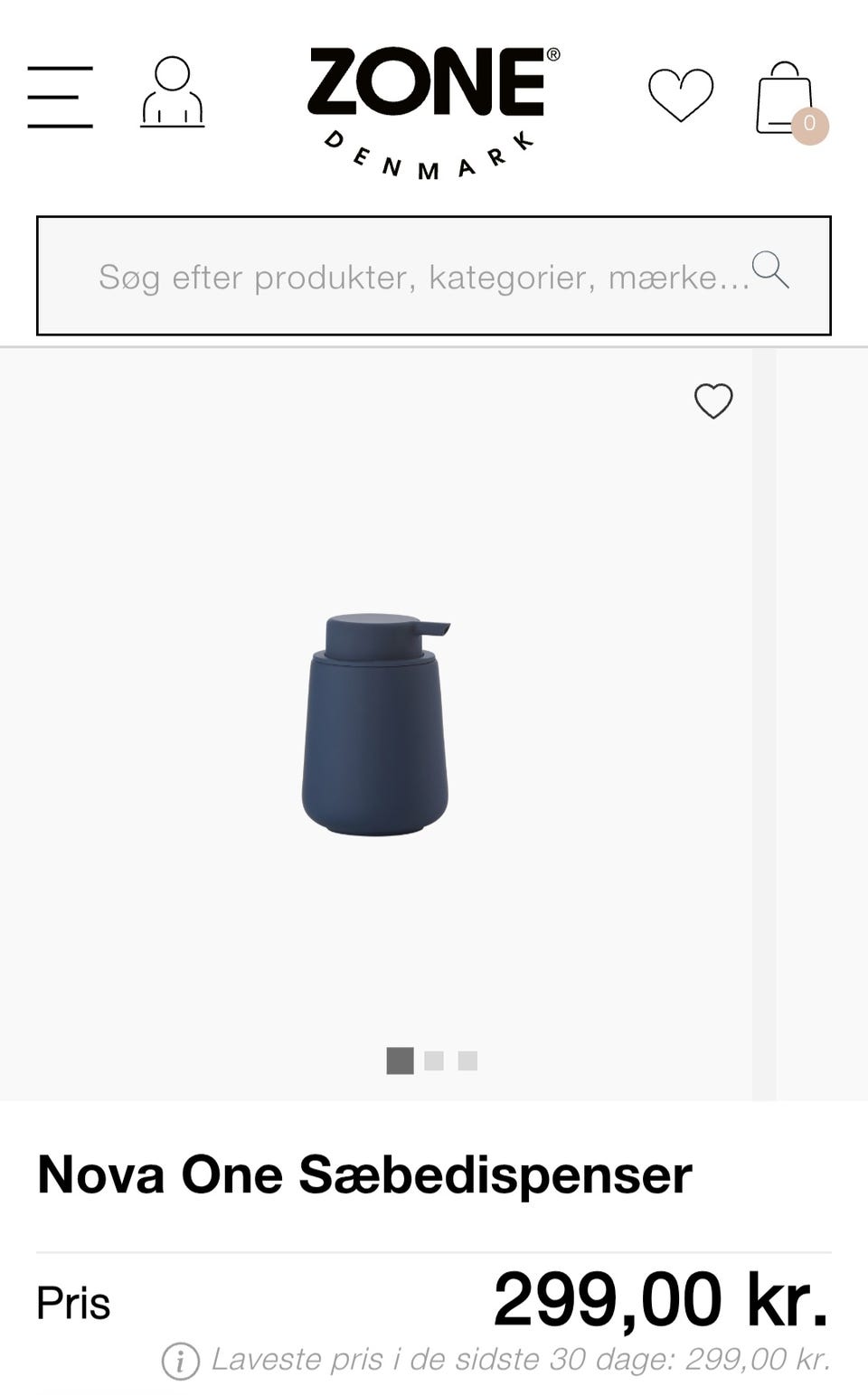Image resolution: width=868 pixels, height=1395 pixels.
Task: Expand the main menu via hamburger lines
Action: pyautogui.click(x=59, y=95)
